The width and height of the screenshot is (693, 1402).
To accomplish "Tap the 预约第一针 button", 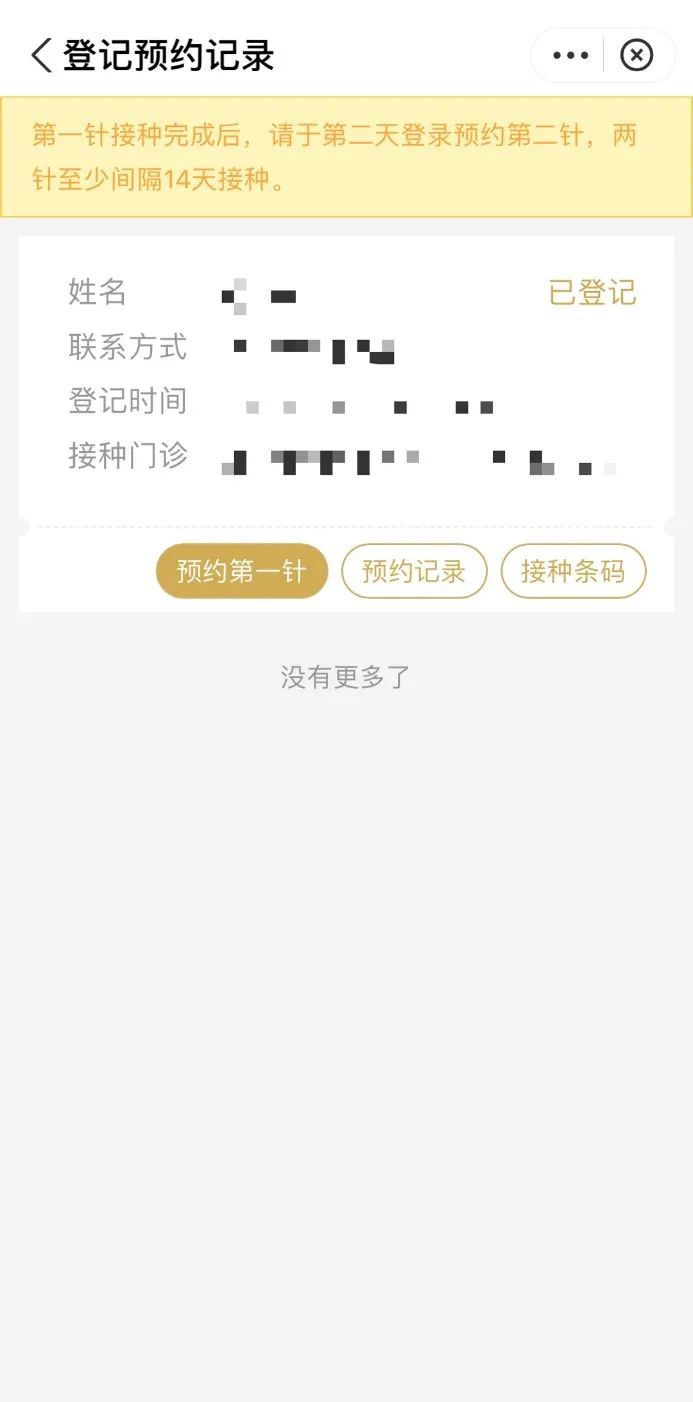I will click(242, 571).
